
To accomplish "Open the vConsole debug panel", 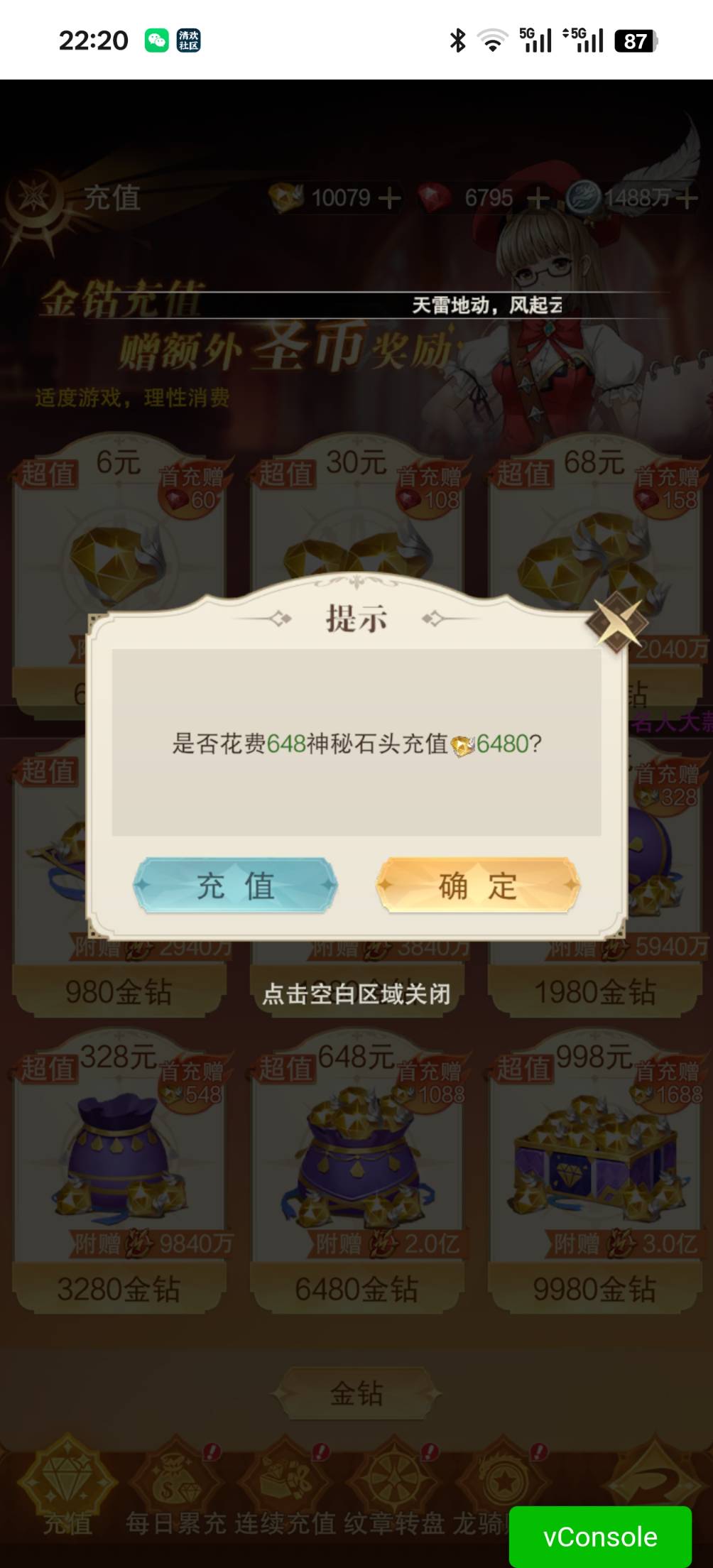I will [x=600, y=1537].
